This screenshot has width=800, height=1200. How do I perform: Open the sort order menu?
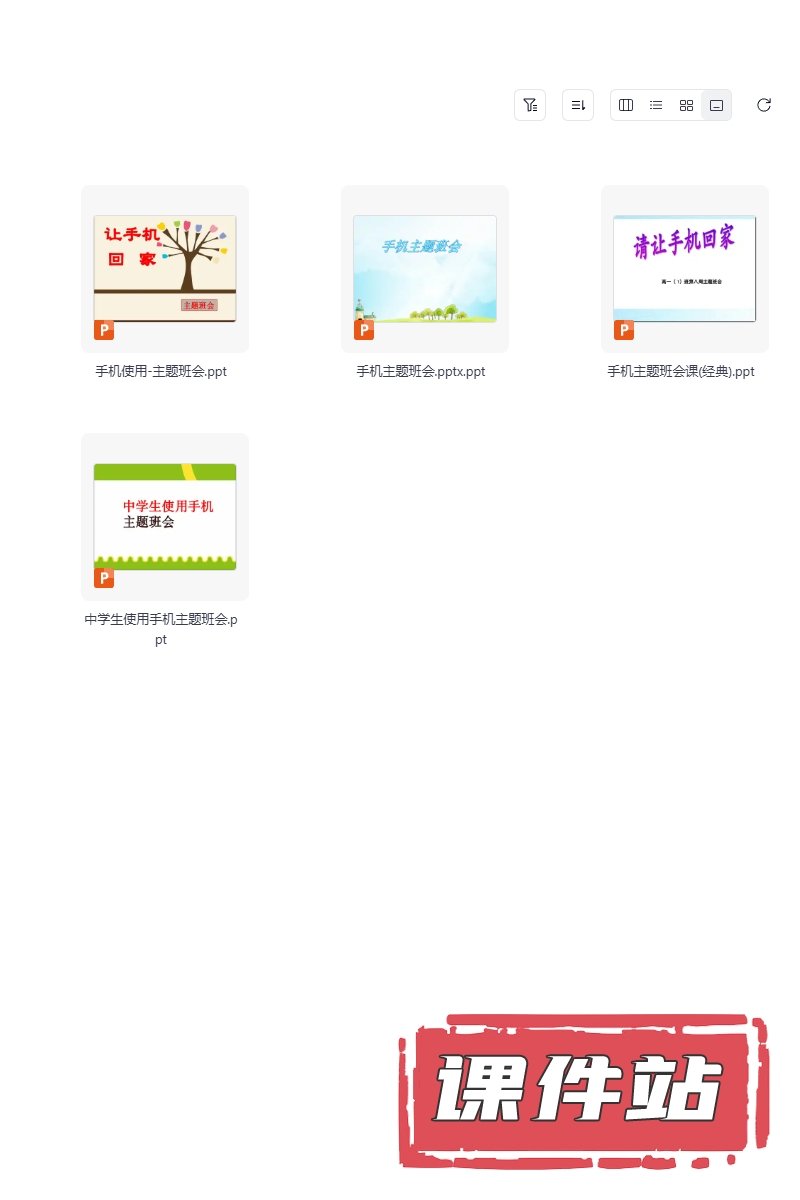point(578,105)
